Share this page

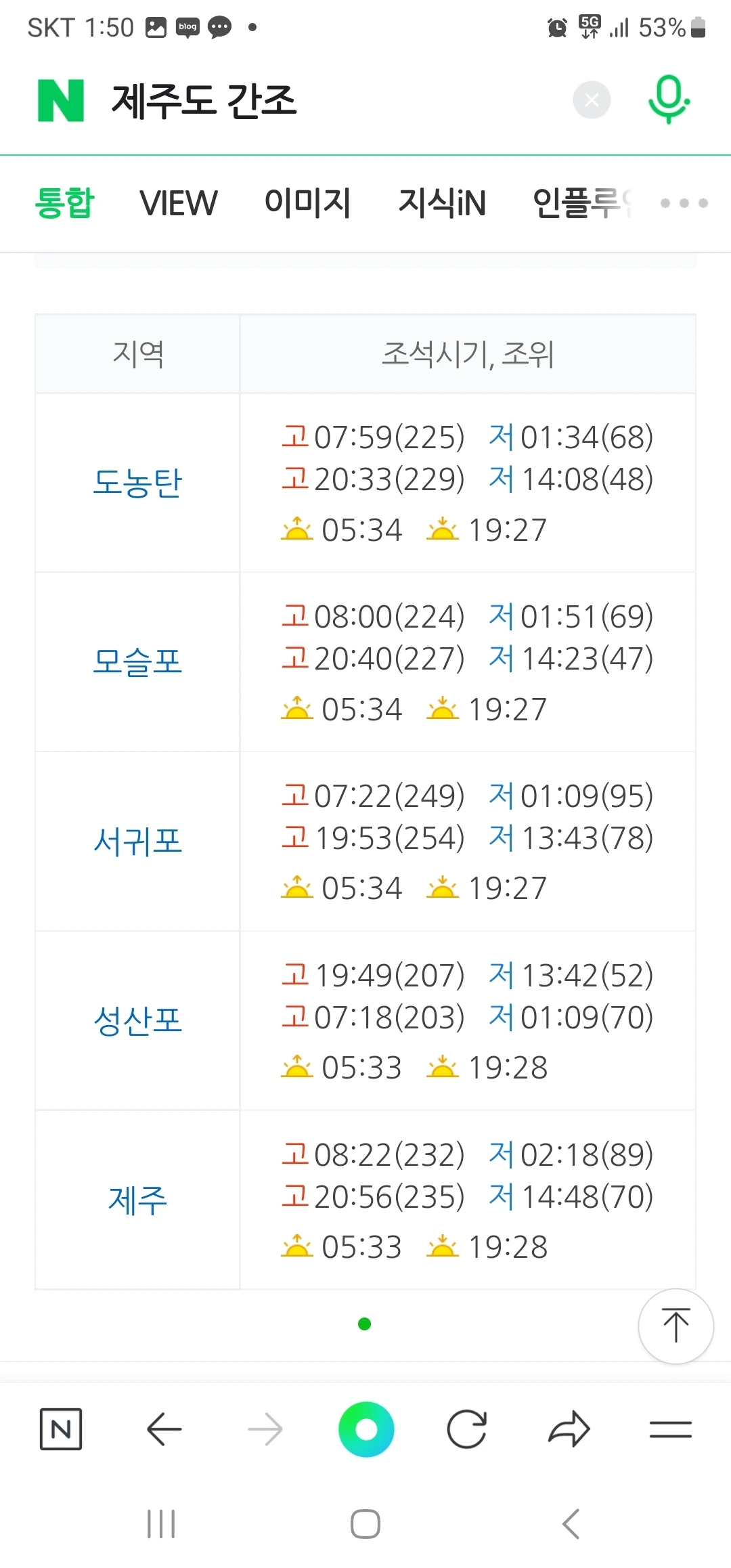pyautogui.click(x=569, y=1429)
